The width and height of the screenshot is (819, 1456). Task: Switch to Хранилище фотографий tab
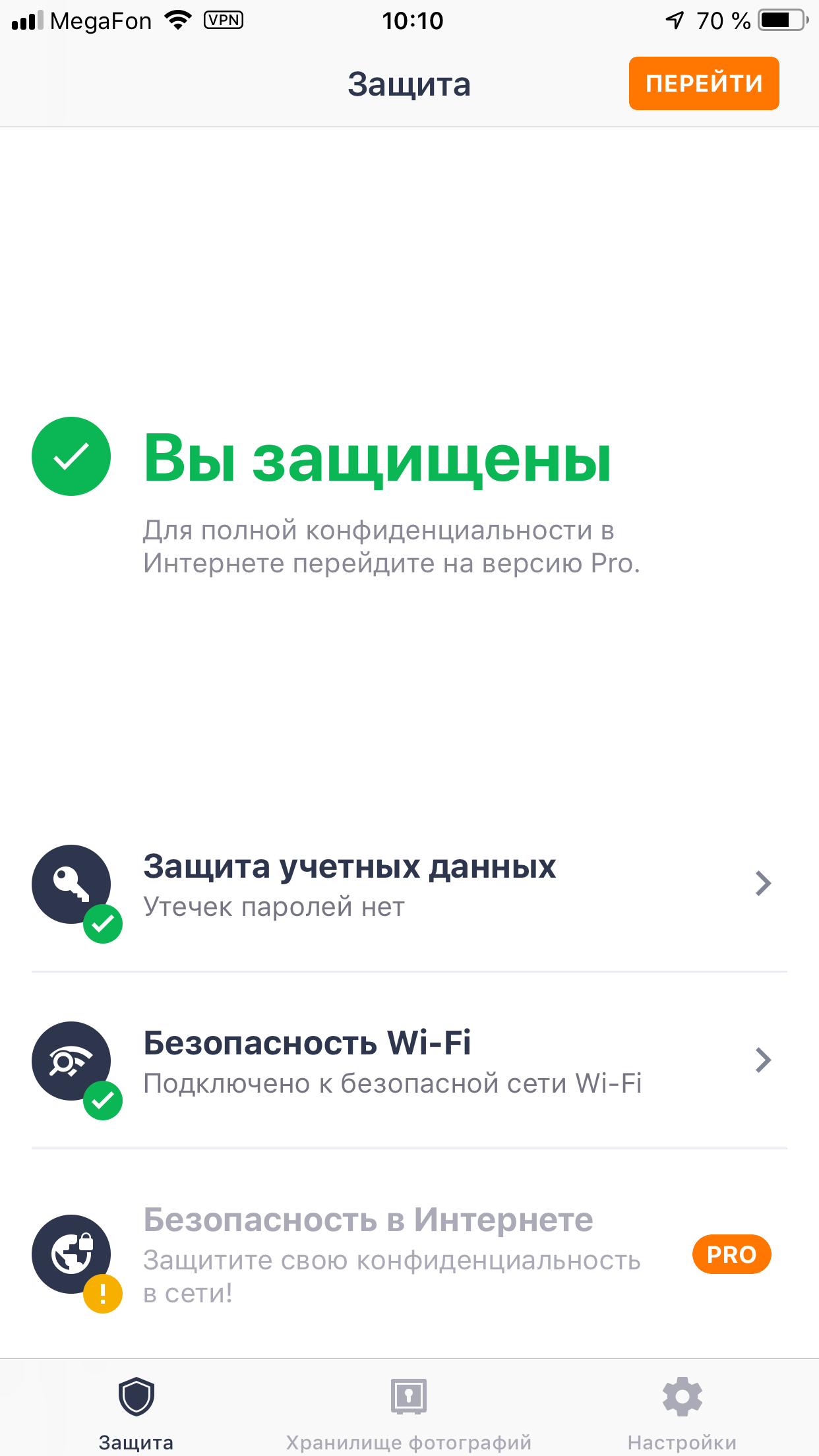pos(409,1411)
